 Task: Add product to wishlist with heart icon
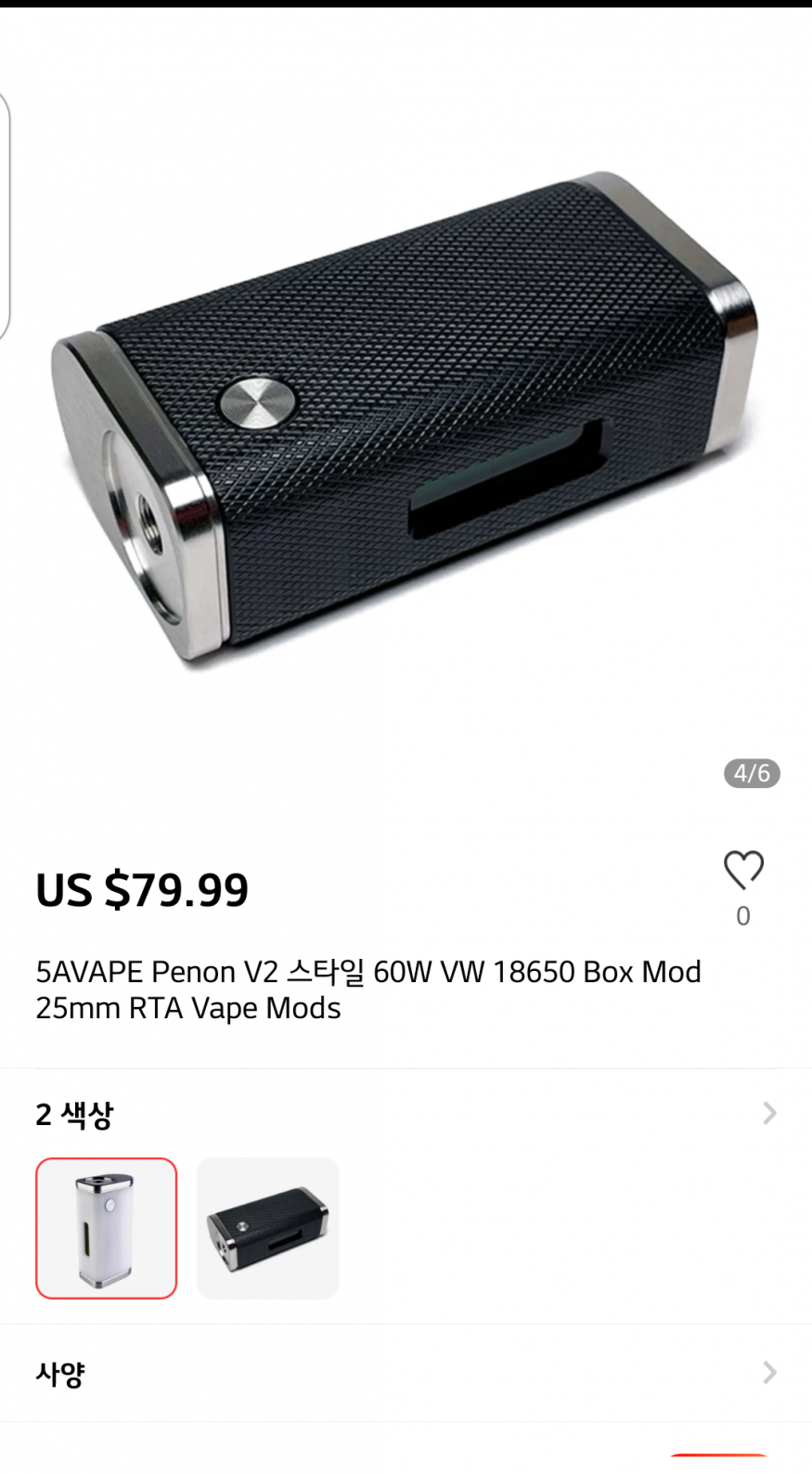(743, 871)
